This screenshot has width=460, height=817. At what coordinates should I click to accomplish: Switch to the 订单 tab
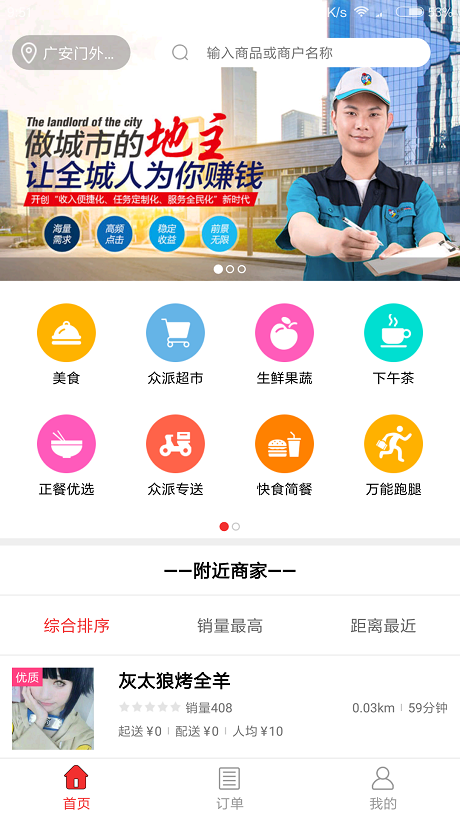(230, 787)
